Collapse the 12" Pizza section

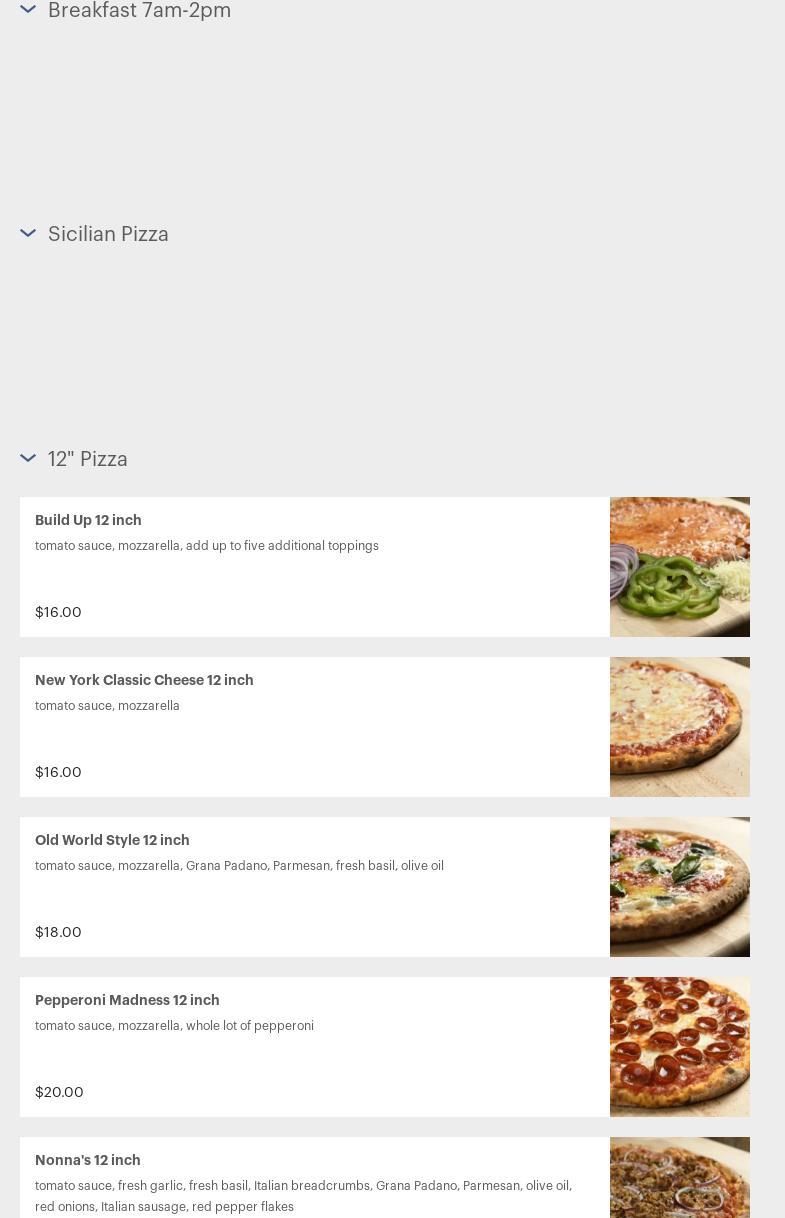coord(28,458)
